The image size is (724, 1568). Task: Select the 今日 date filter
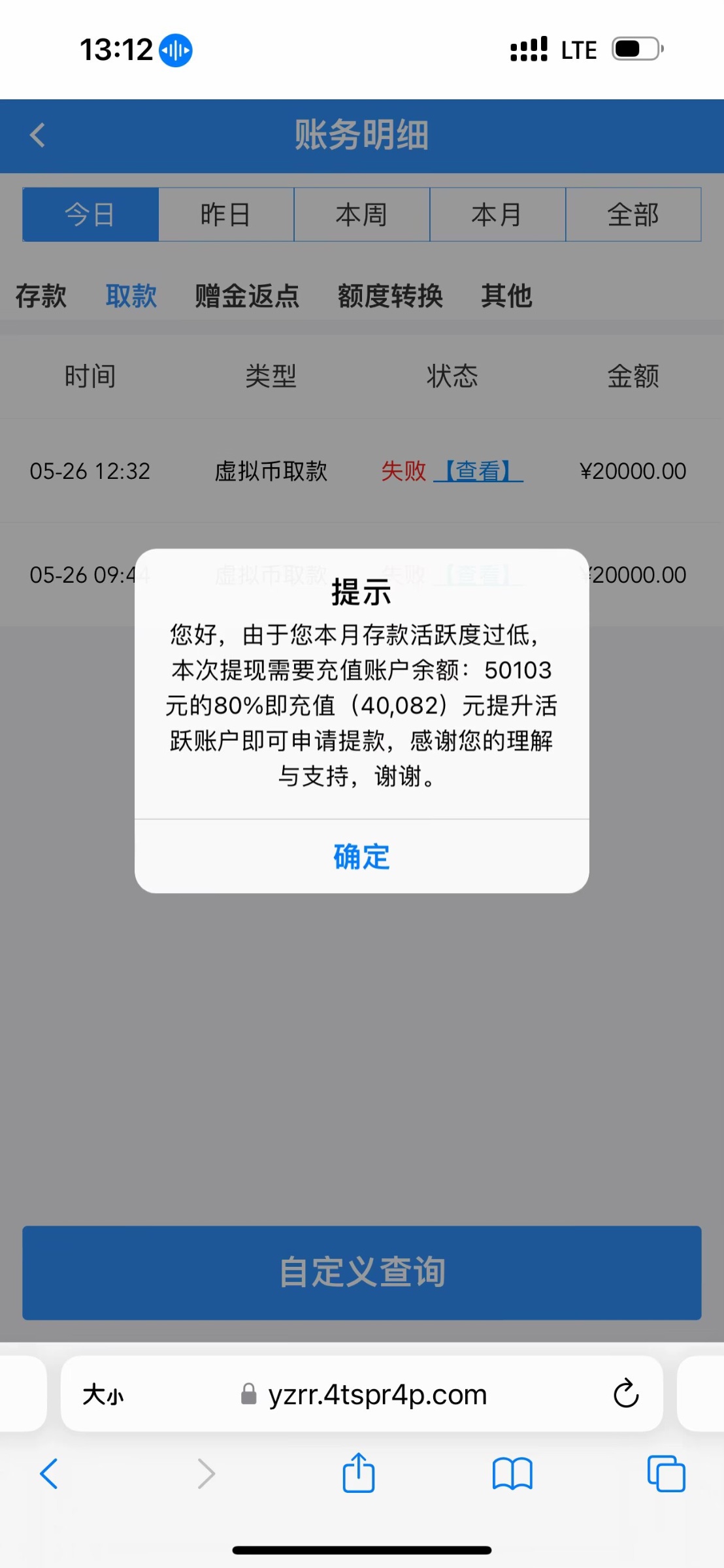[90, 215]
